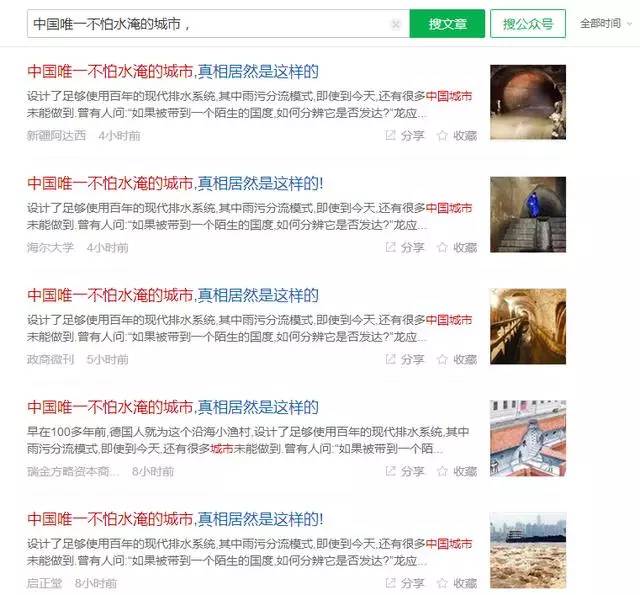Share the 新疆阿达西 article

coord(404,135)
